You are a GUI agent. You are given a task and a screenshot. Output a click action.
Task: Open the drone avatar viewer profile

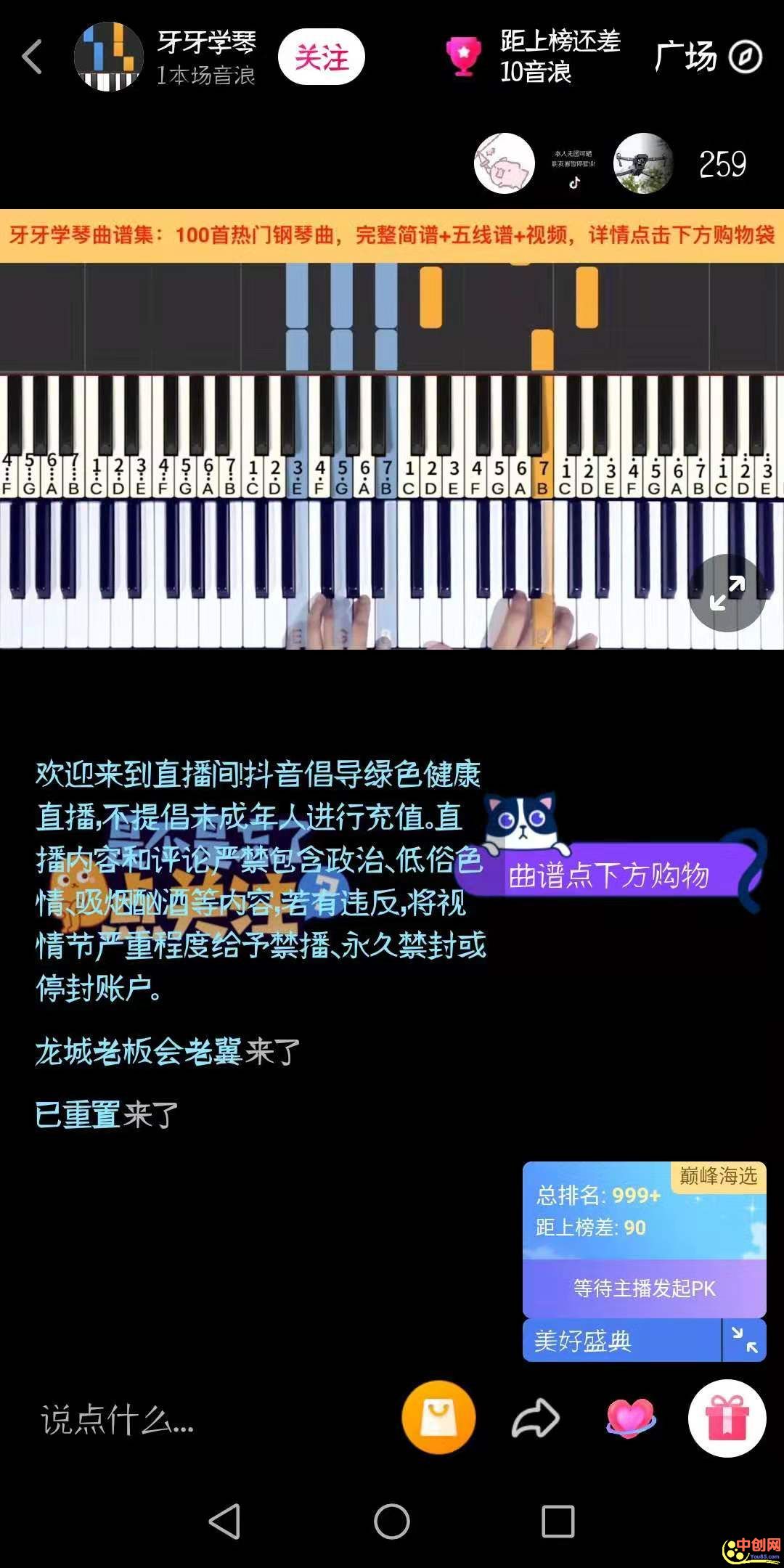click(x=642, y=164)
